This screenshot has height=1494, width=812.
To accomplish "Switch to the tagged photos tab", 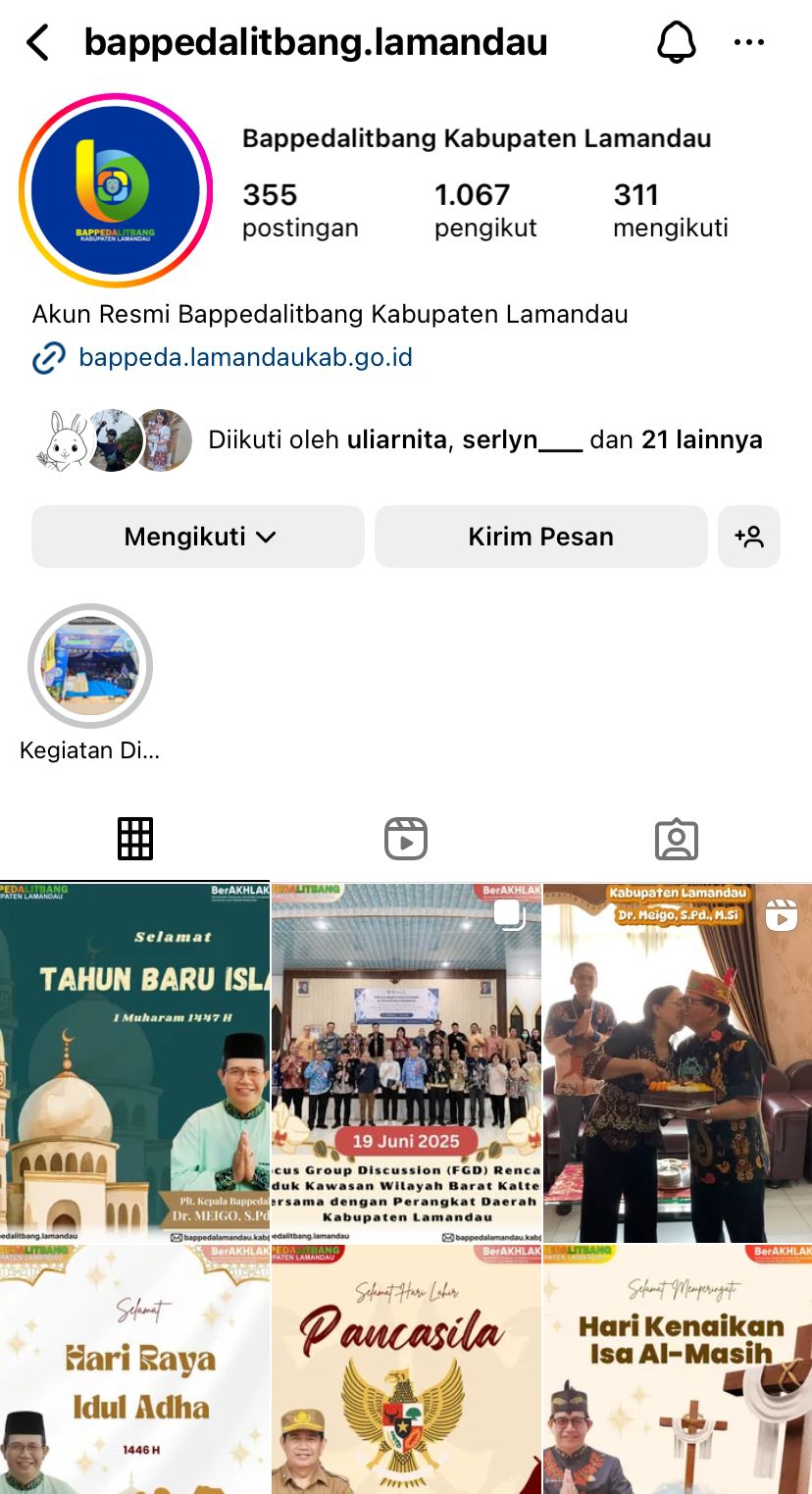I will [x=676, y=839].
